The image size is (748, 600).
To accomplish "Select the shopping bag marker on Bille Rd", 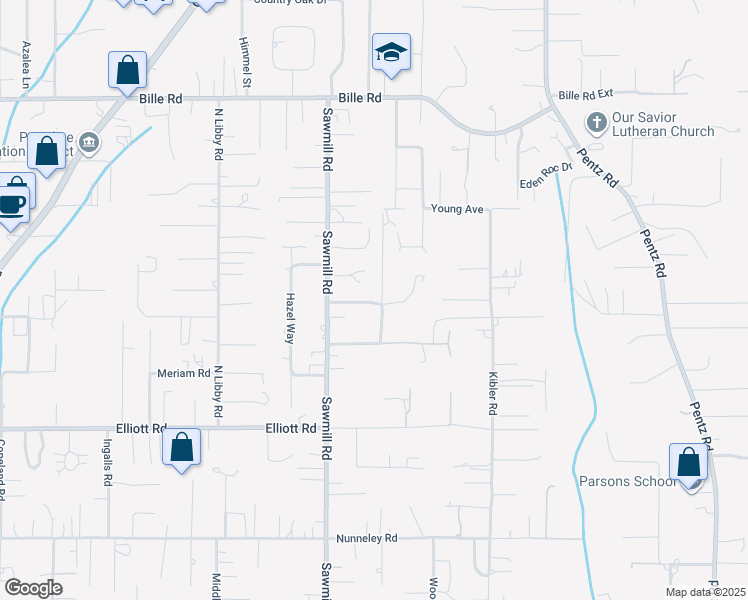I will pyautogui.click(x=127, y=72).
